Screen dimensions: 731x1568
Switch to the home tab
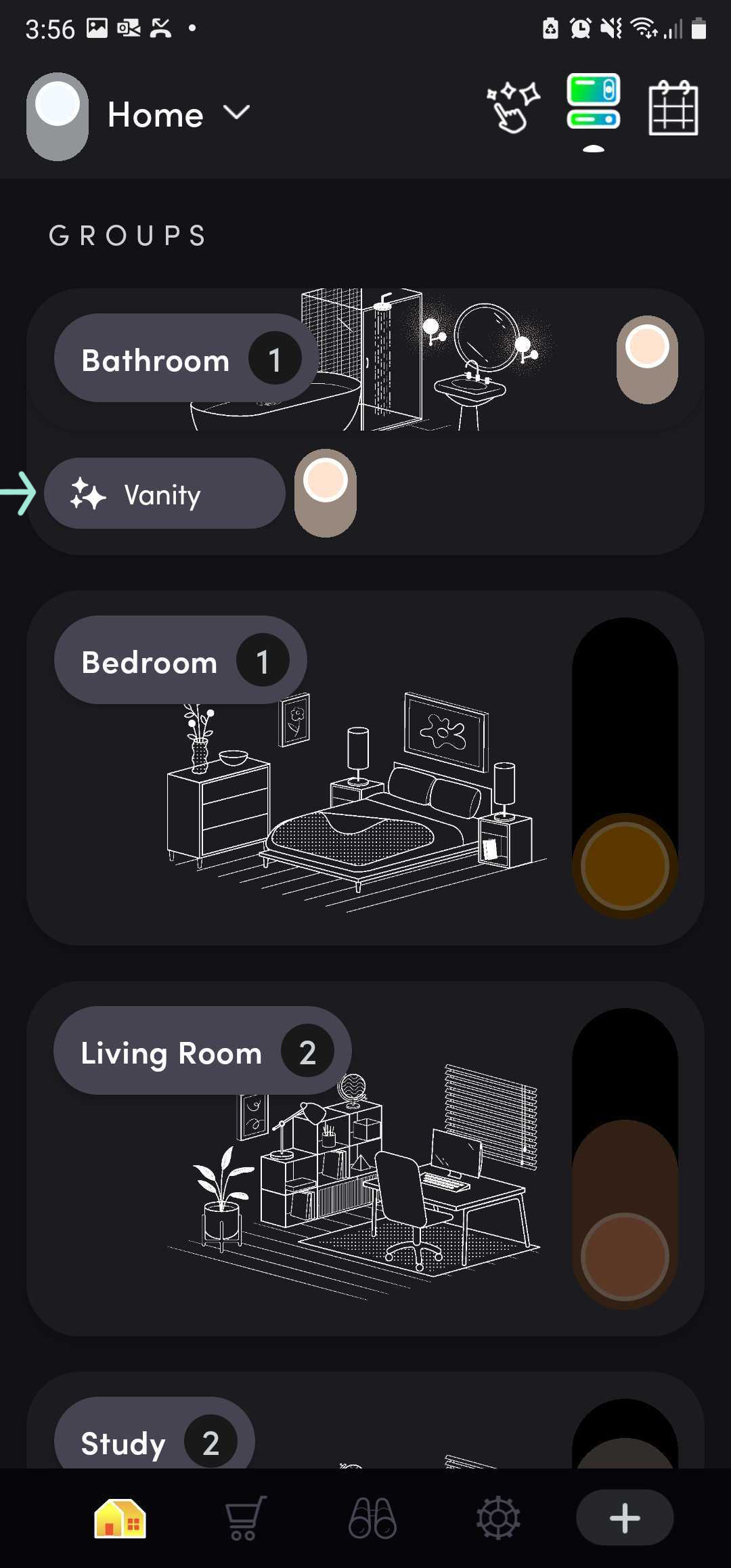(x=120, y=1518)
